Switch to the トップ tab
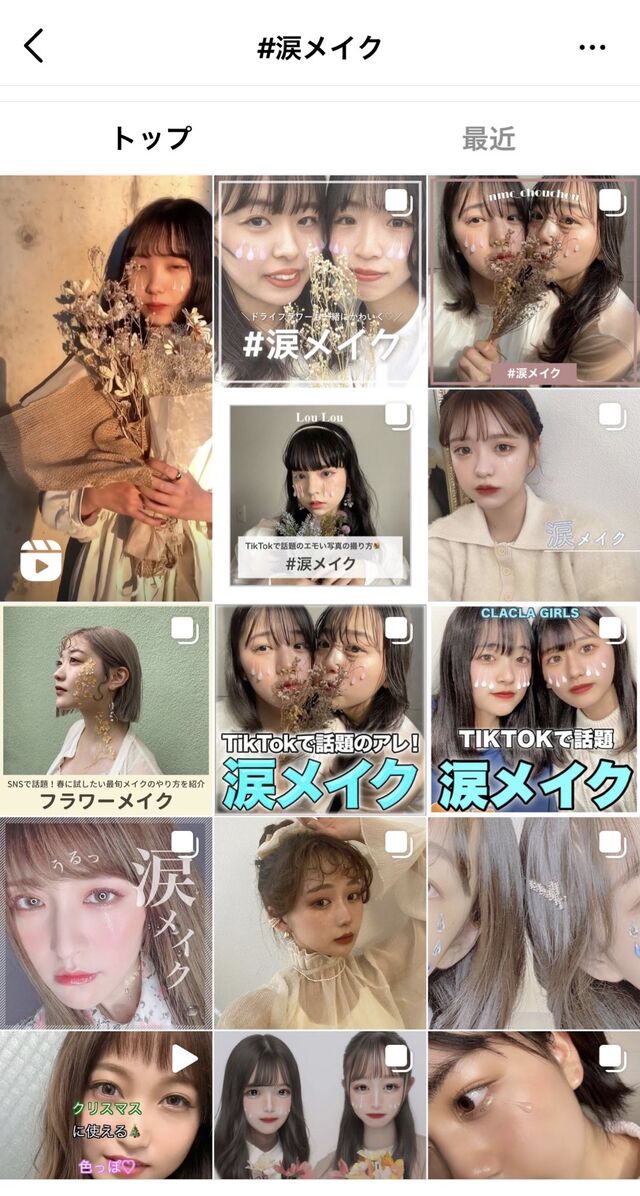Image resolution: width=640 pixels, height=1196 pixels. coord(151,138)
